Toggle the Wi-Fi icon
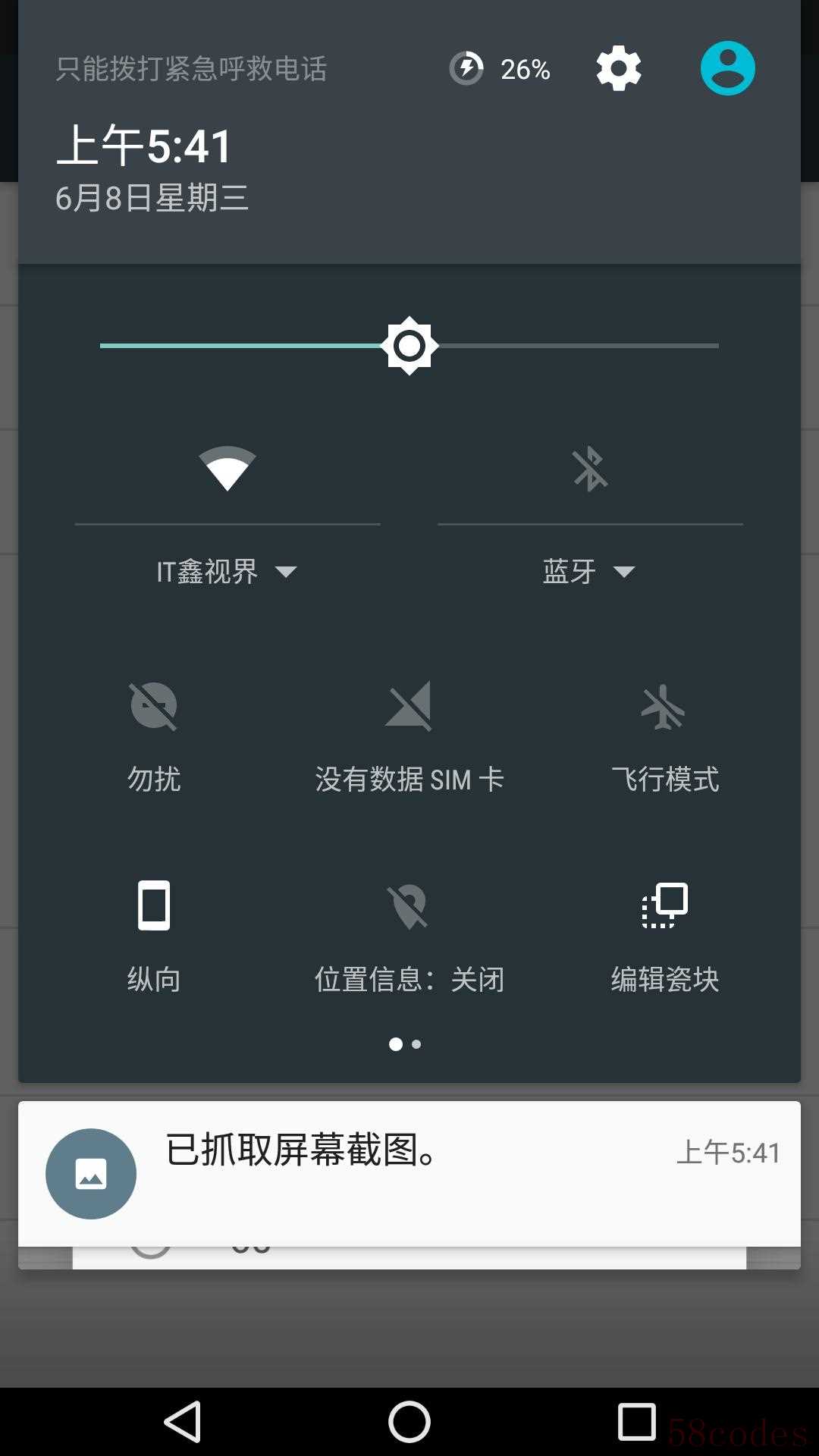 [x=227, y=468]
